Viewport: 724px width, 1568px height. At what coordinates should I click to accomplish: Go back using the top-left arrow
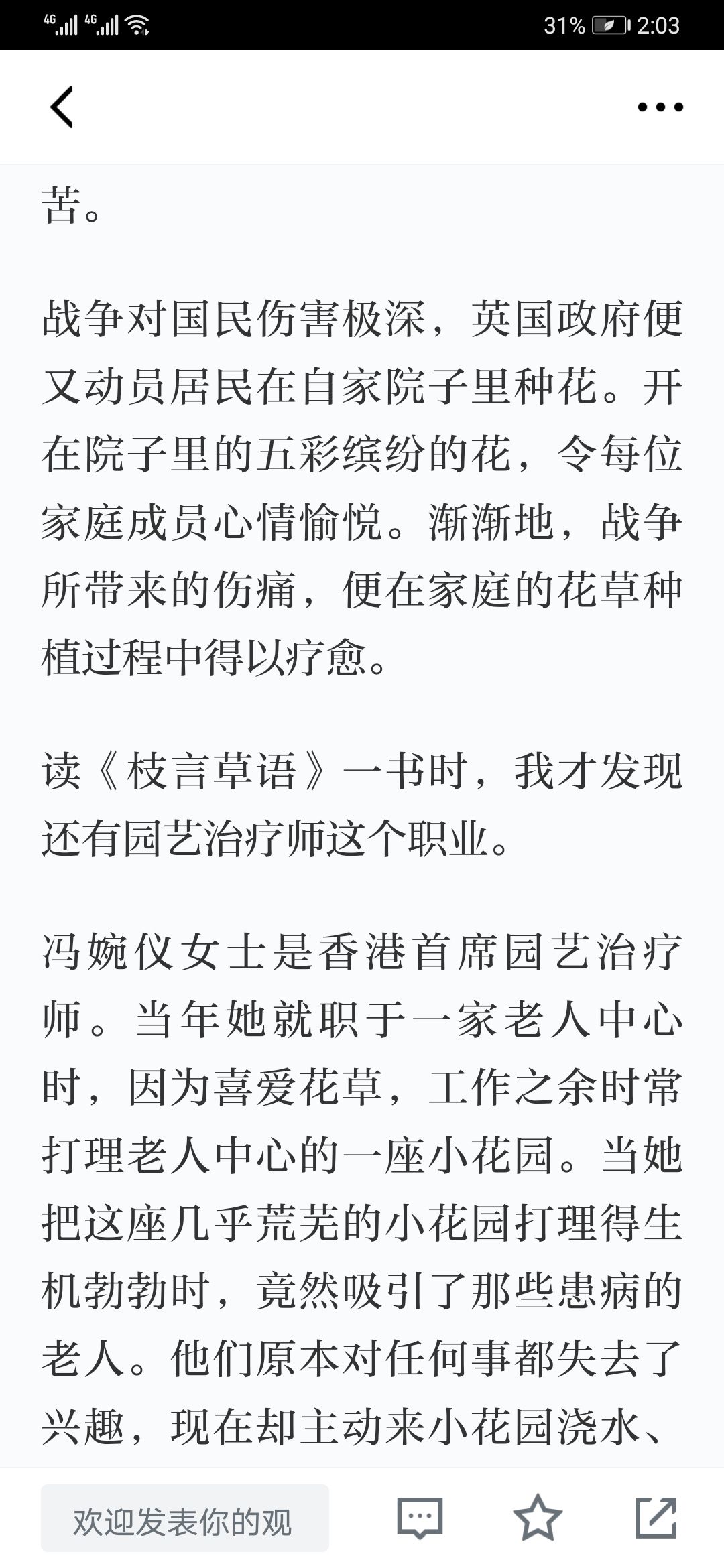click(61, 107)
